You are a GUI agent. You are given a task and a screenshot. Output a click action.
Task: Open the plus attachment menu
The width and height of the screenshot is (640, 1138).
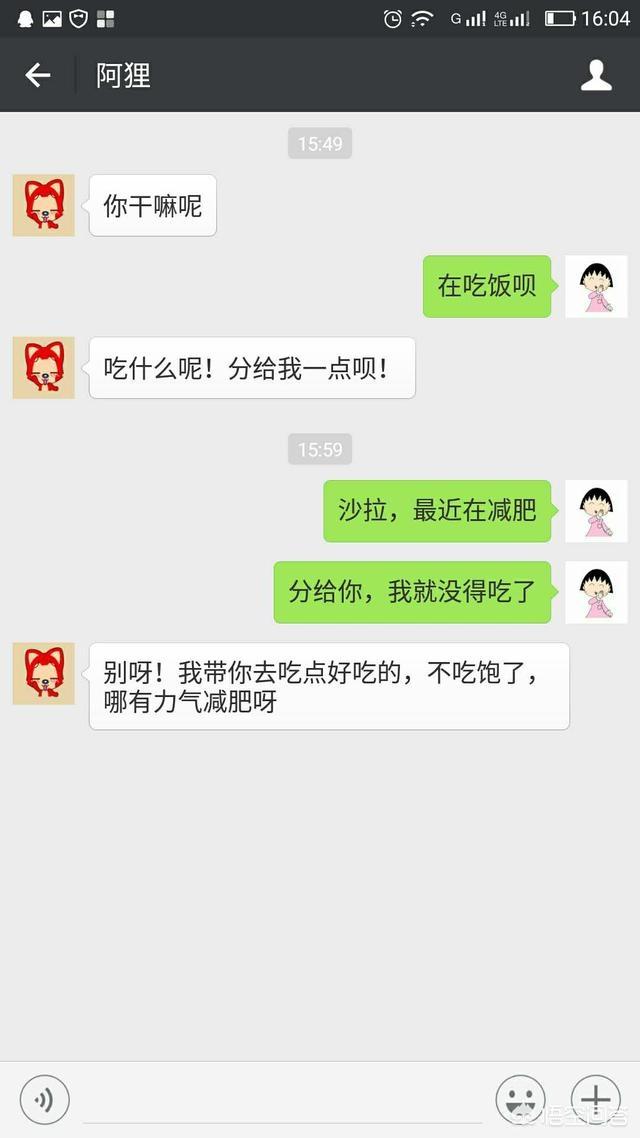(x=595, y=1100)
